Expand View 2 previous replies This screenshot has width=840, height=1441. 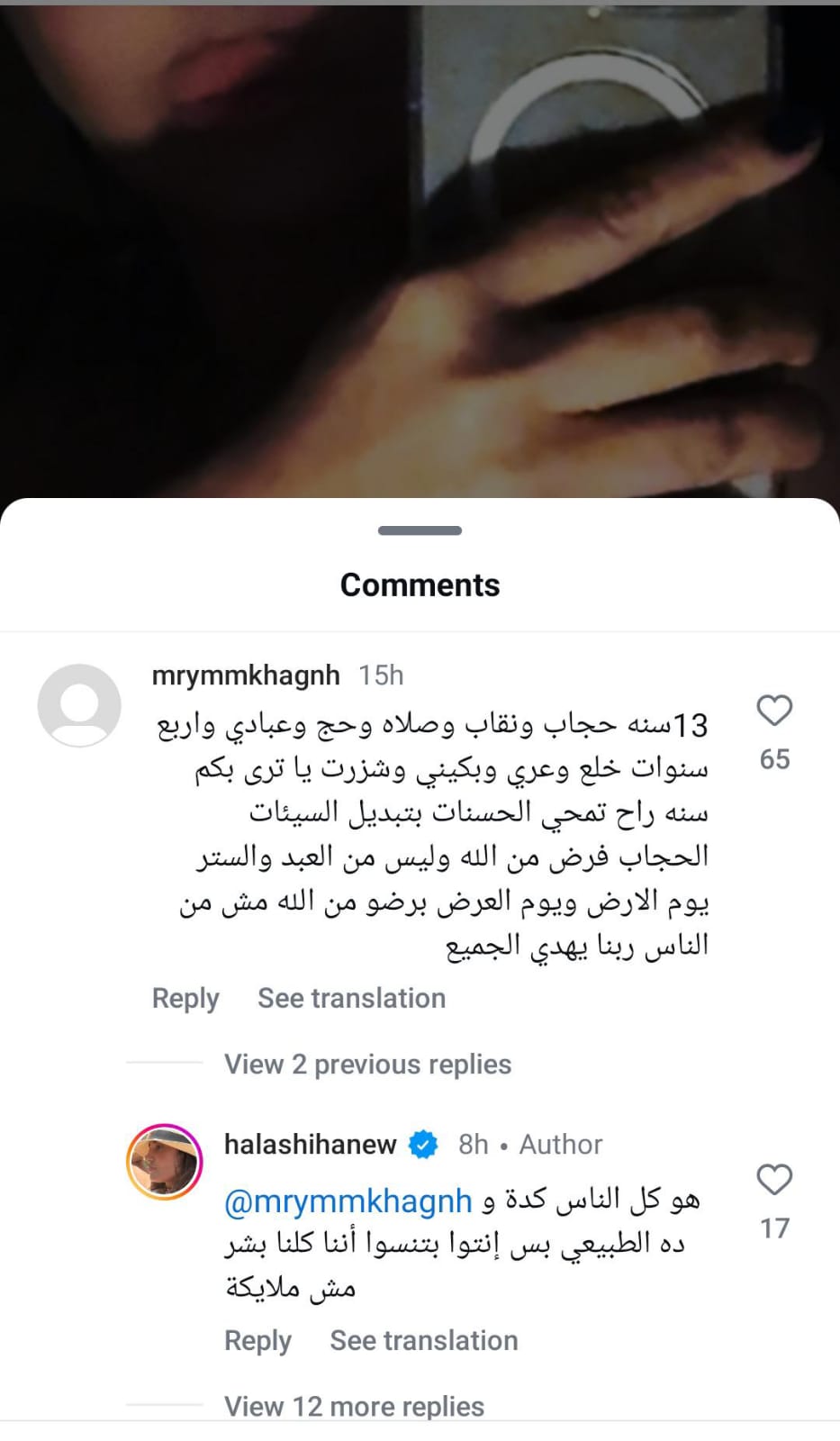coord(367,1065)
